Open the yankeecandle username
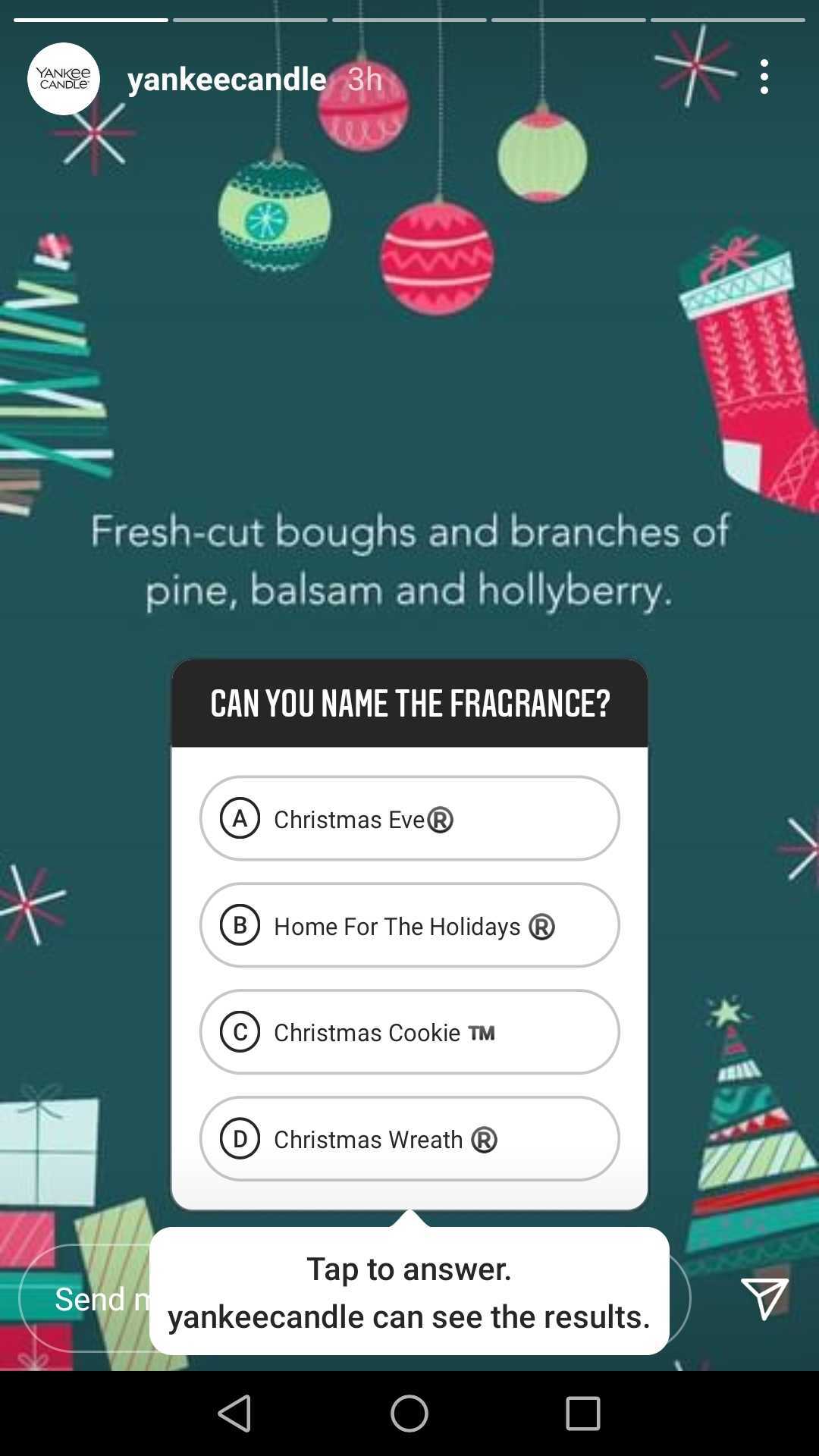Screen dimensions: 819x1456 click(227, 79)
